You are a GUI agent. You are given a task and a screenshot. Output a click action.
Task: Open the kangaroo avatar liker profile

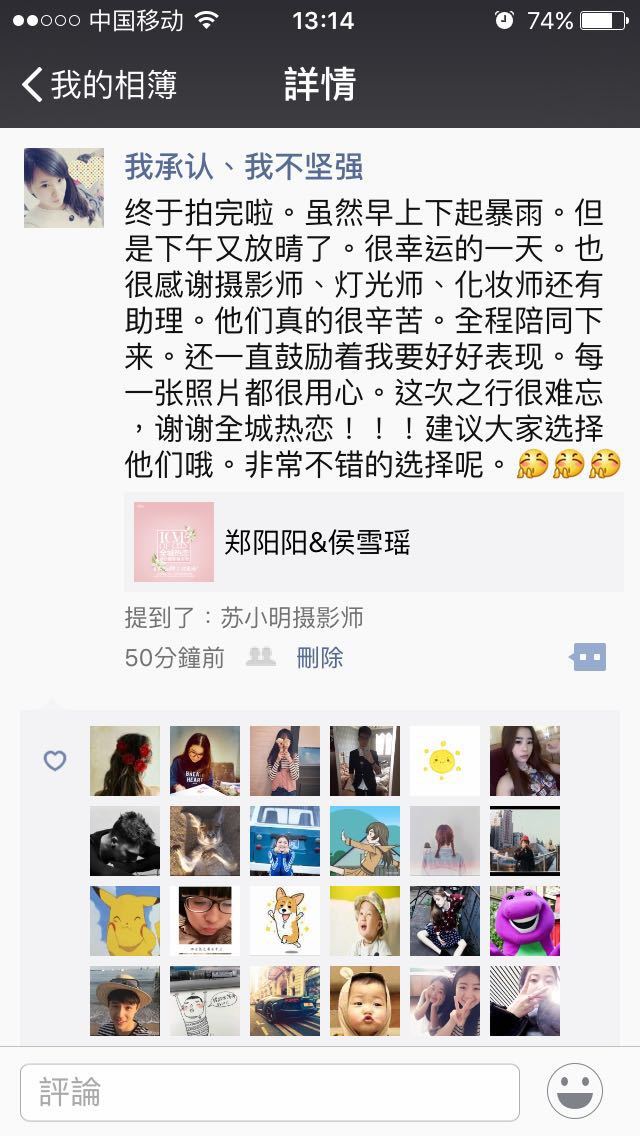[x=205, y=840]
